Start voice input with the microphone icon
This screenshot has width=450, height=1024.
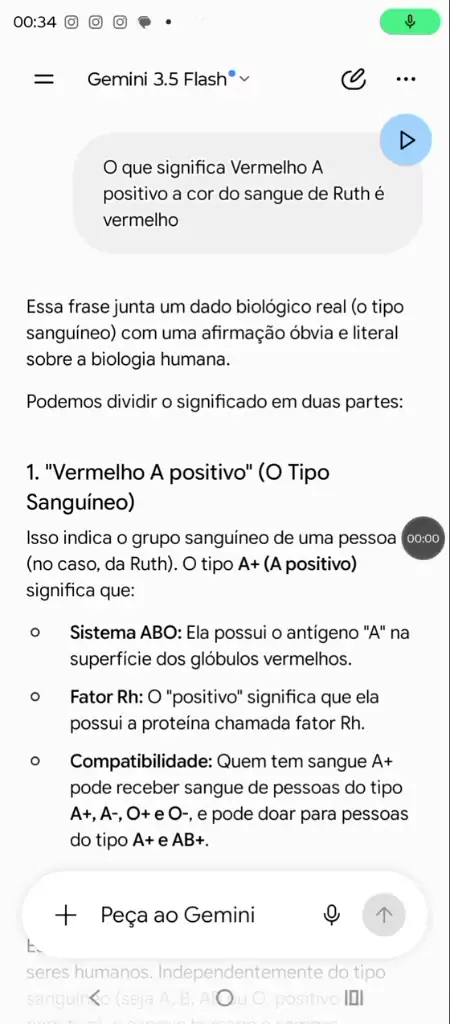pyautogui.click(x=332, y=915)
